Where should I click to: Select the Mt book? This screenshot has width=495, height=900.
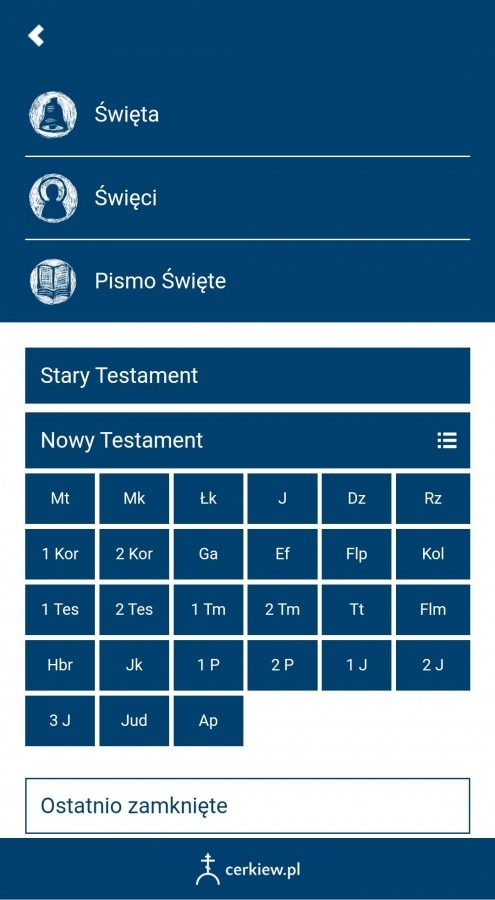(60, 498)
